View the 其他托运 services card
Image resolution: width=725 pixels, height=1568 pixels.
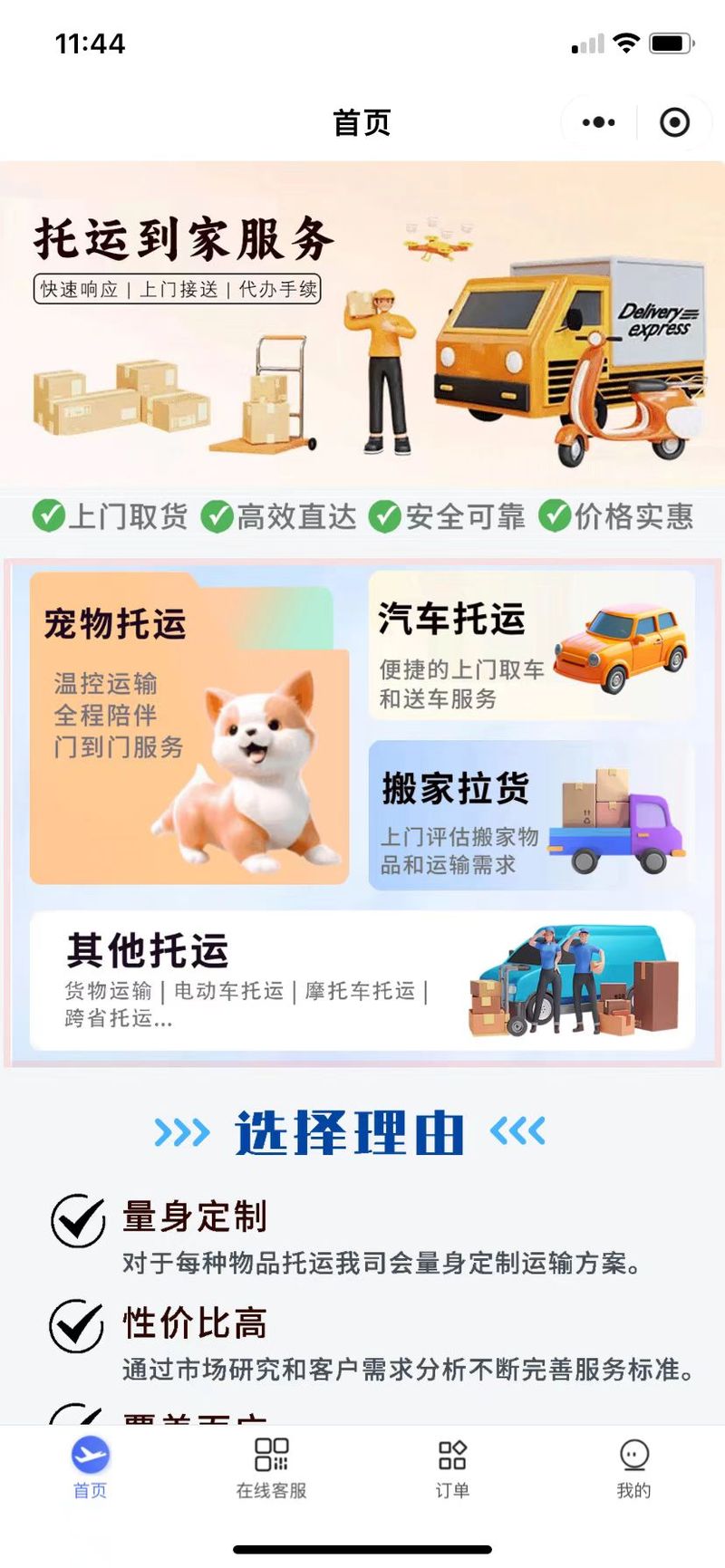[362, 981]
